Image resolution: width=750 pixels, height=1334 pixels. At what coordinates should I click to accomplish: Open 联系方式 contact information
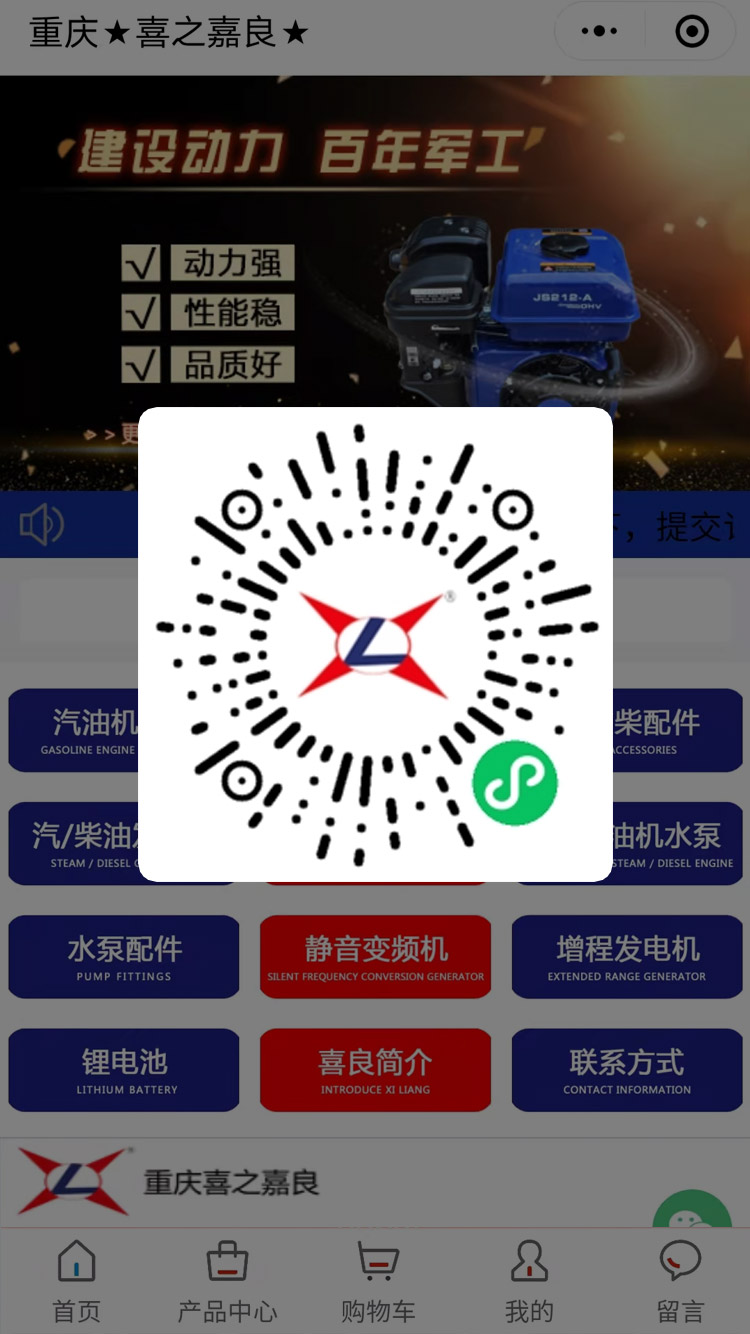point(627,1070)
